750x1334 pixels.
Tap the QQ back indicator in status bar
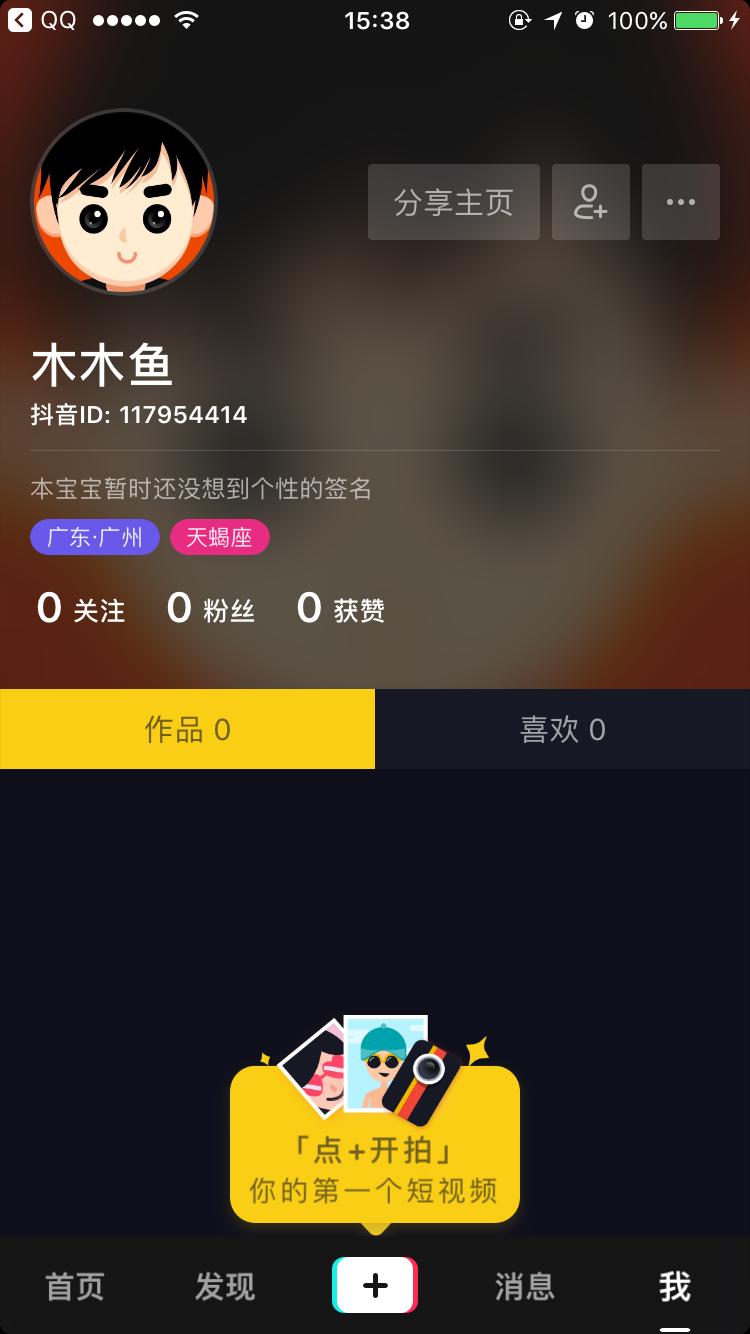(40, 18)
